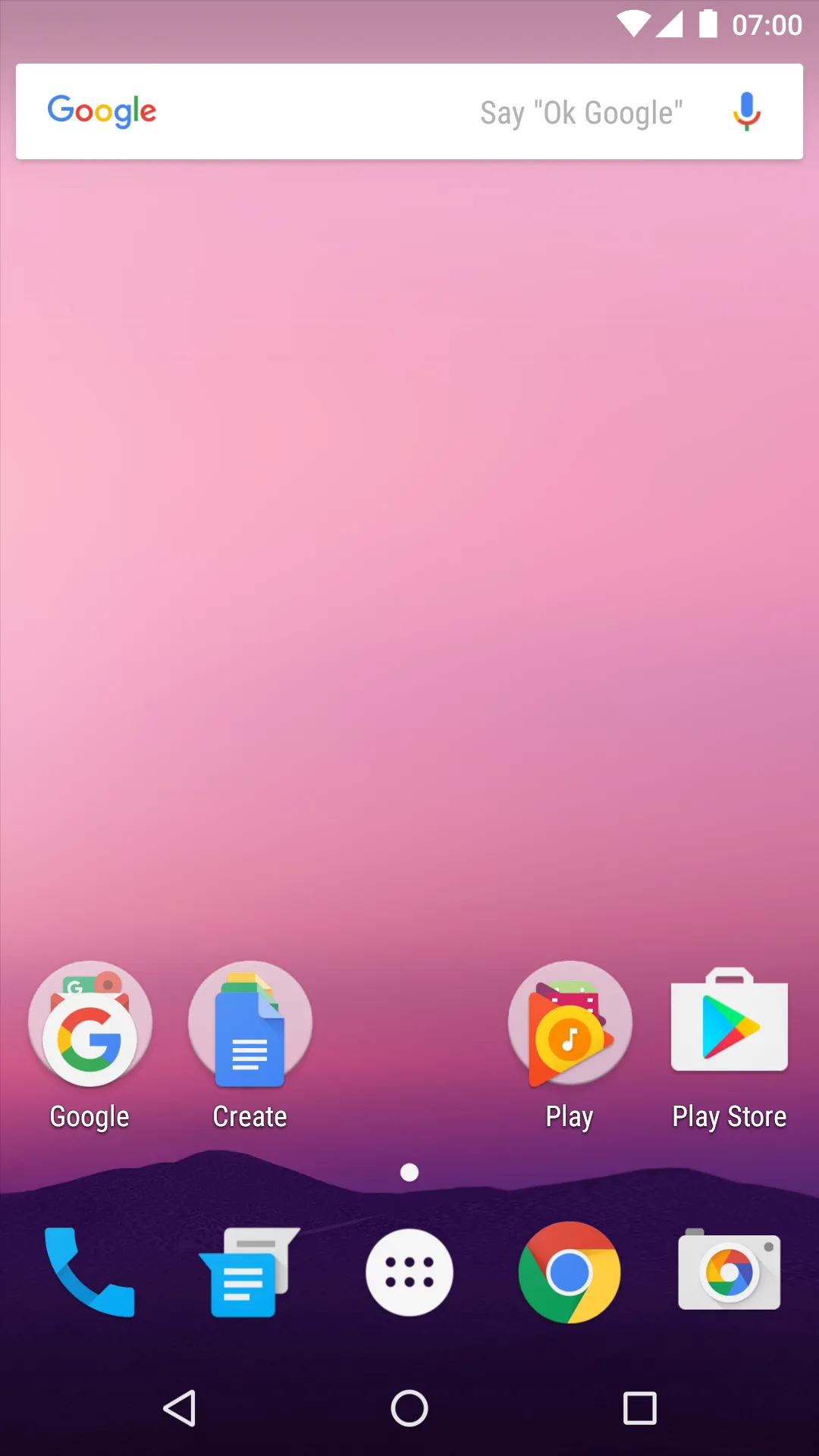The height and width of the screenshot is (1456, 819).
Task: Open the Messenger app
Action: (249, 1272)
